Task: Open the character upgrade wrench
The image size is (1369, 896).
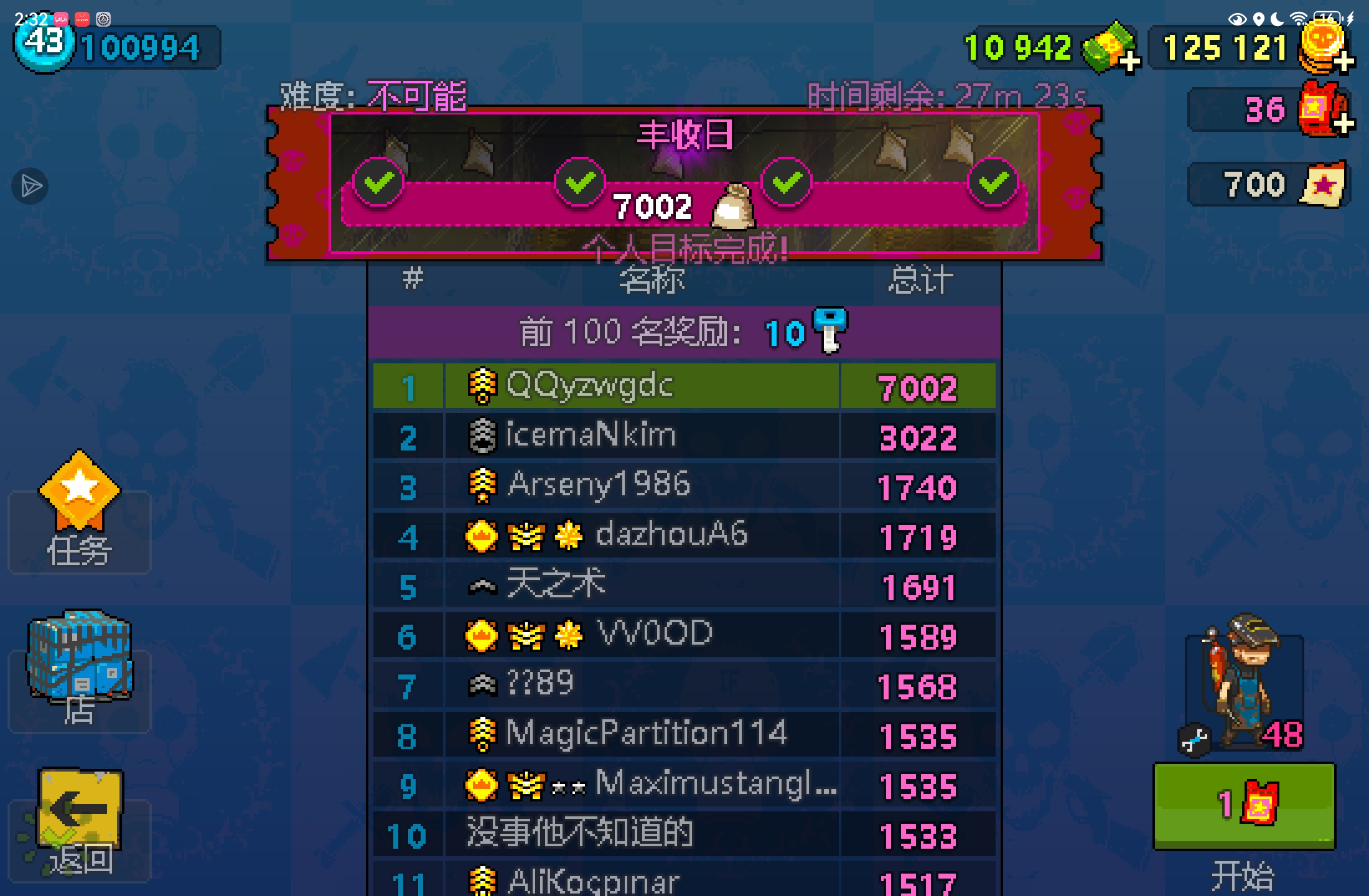Action: tap(1194, 740)
